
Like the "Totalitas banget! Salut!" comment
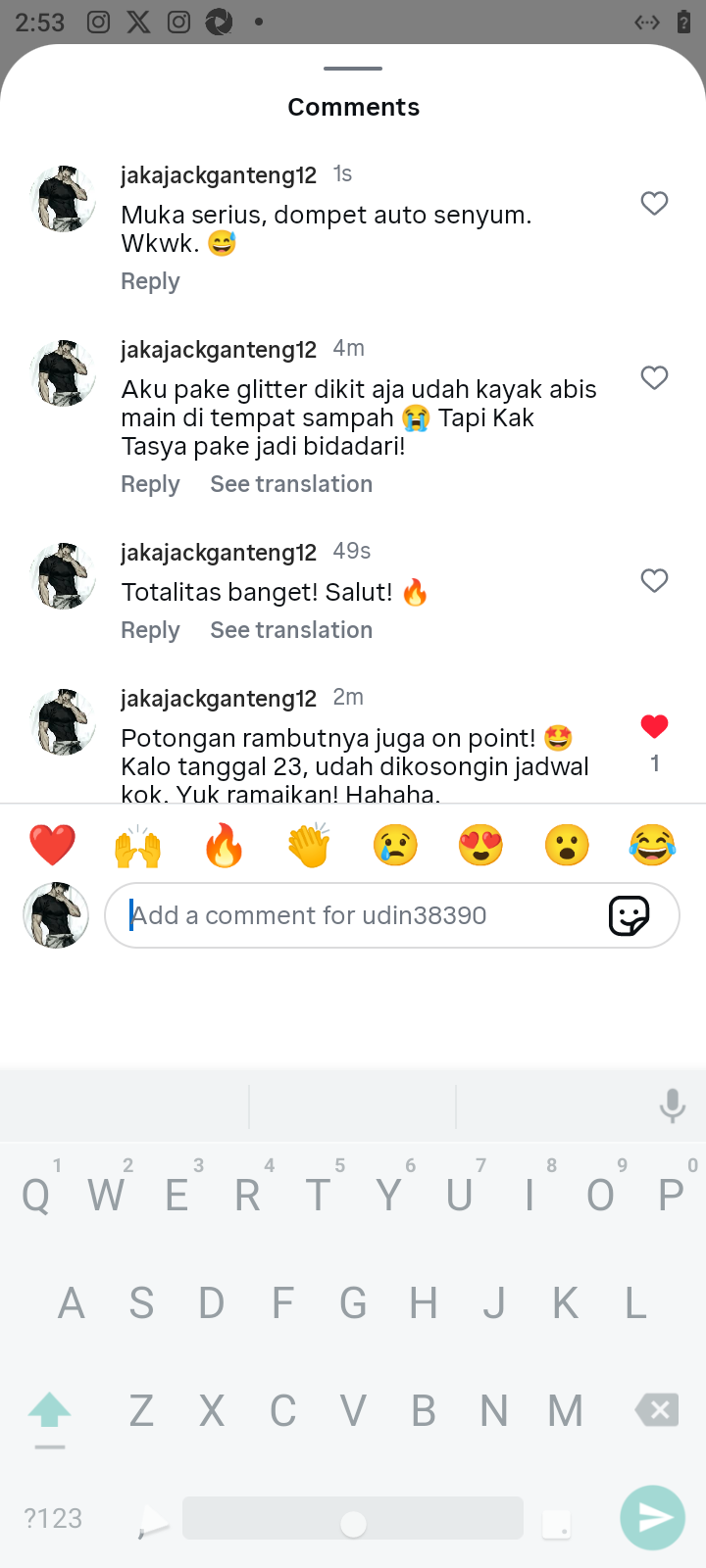654,580
